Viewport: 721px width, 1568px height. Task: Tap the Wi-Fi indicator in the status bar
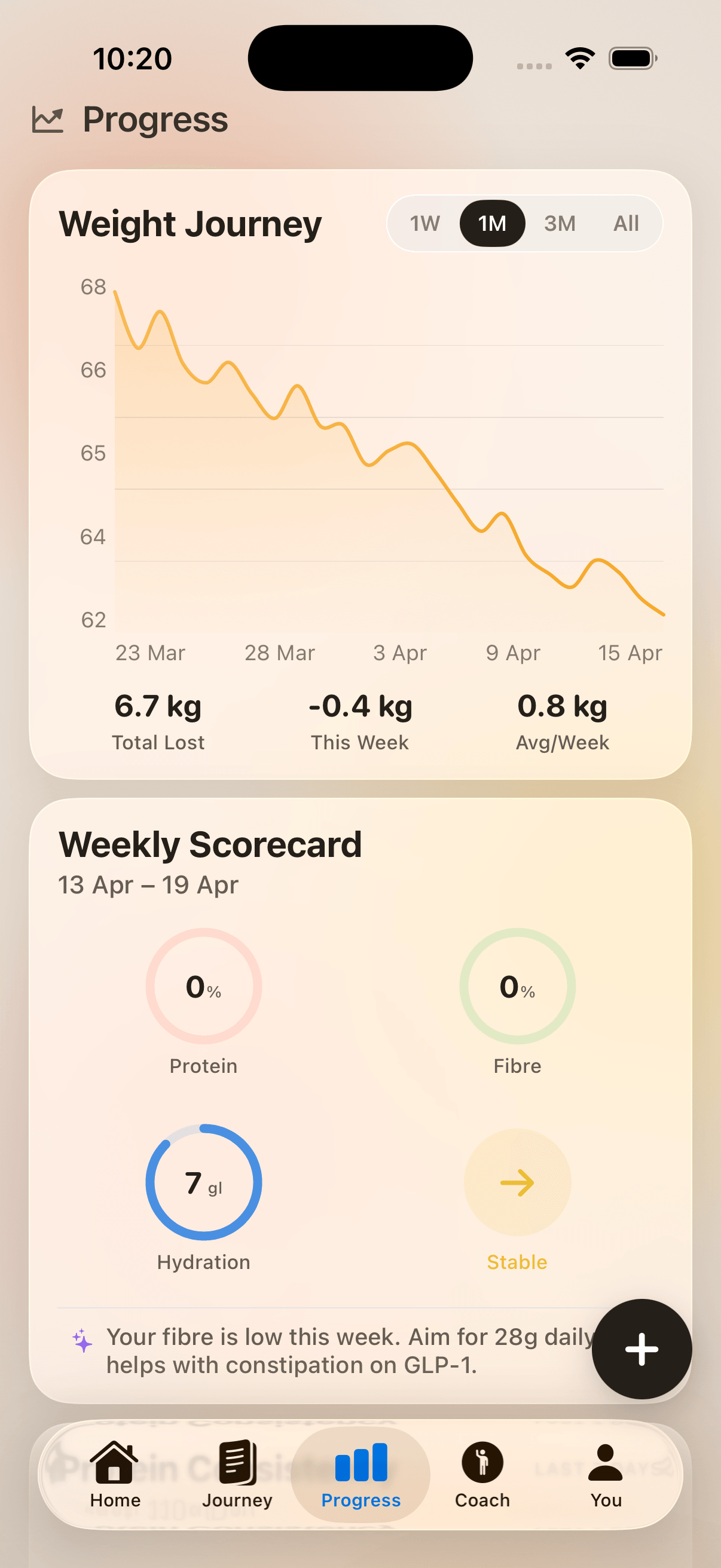coord(579,58)
